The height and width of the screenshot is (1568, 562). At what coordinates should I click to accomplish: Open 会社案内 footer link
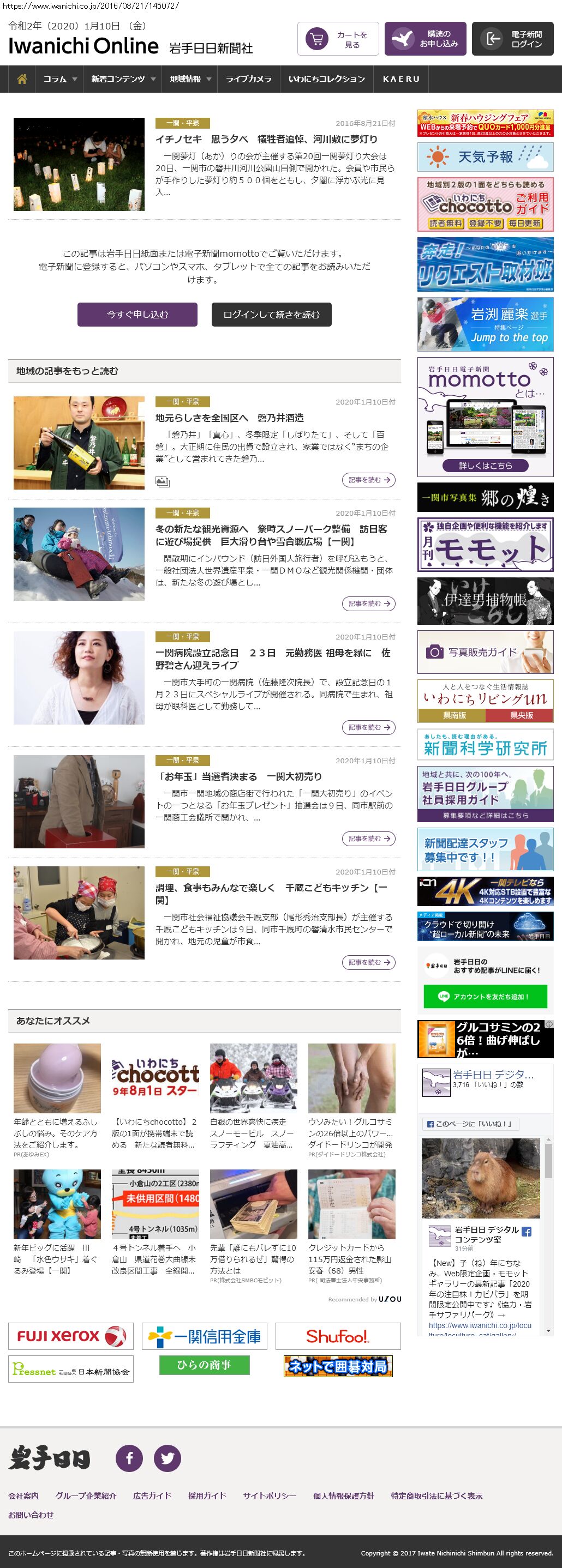click(23, 1495)
